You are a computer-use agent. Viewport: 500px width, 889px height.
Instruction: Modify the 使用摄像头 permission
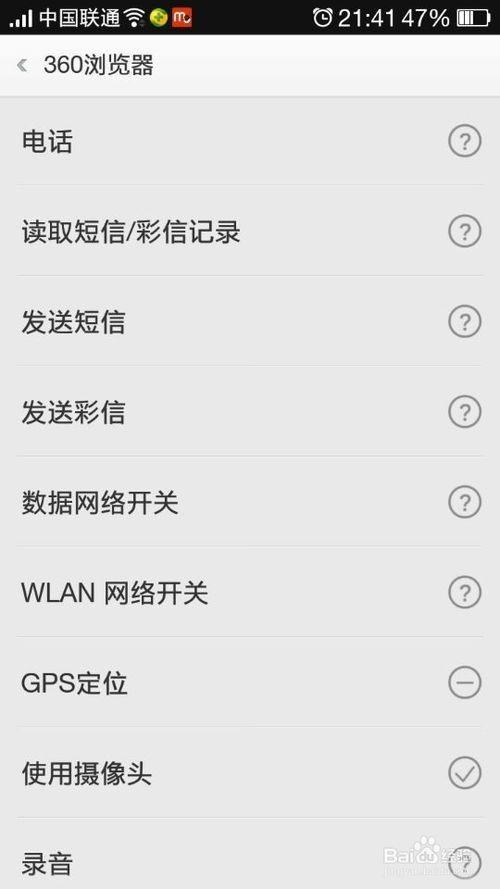pos(250,773)
